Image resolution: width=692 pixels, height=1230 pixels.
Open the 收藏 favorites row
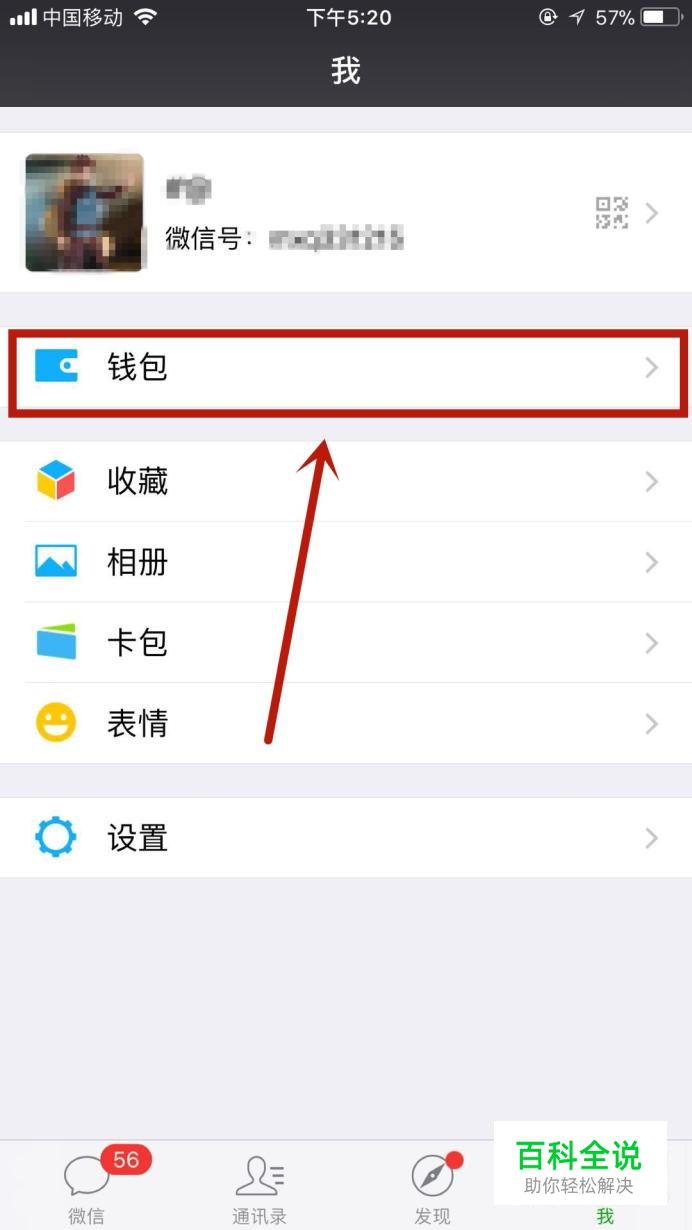tap(346, 481)
